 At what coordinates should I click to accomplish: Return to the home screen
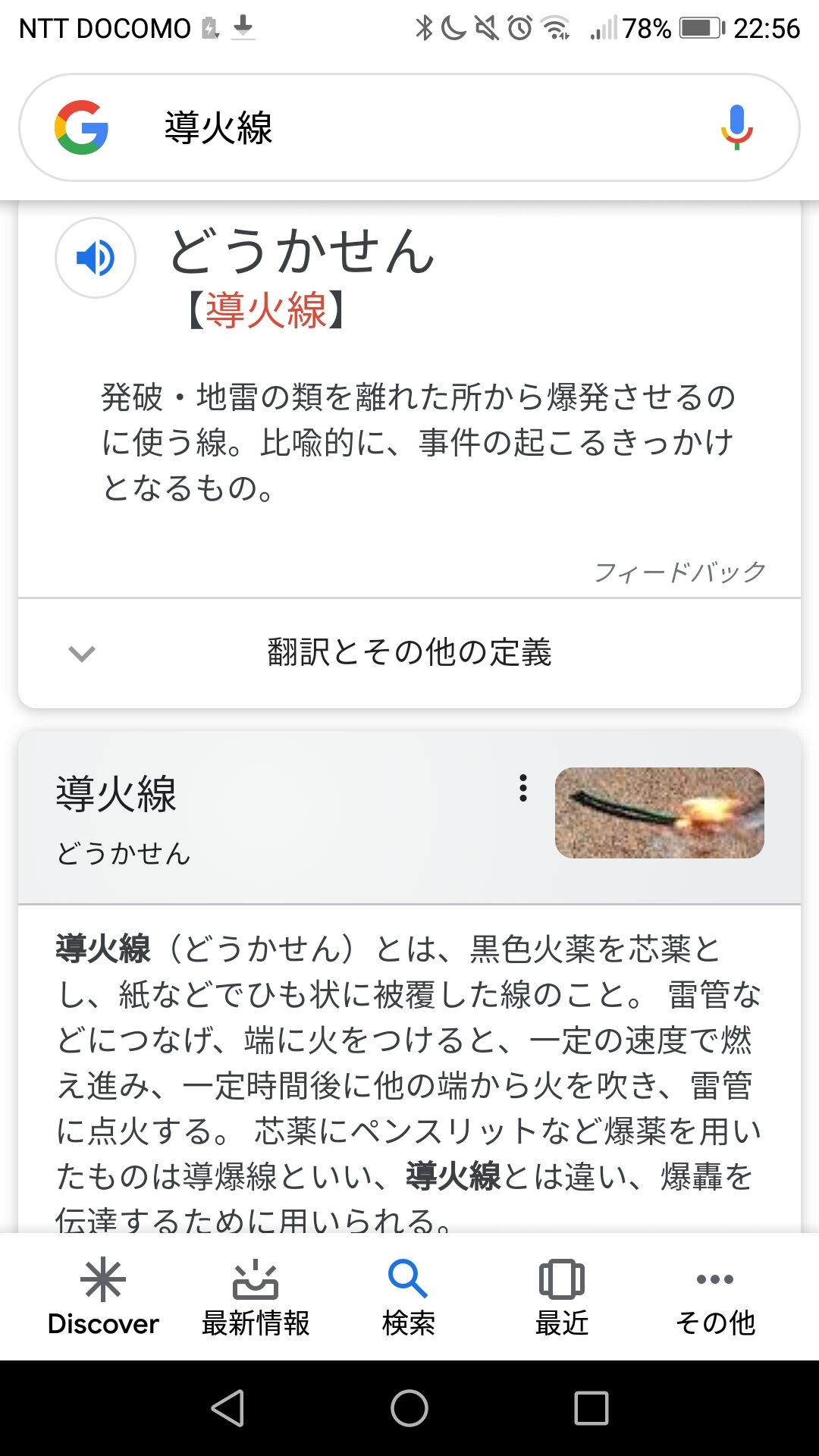[409, 1408]
